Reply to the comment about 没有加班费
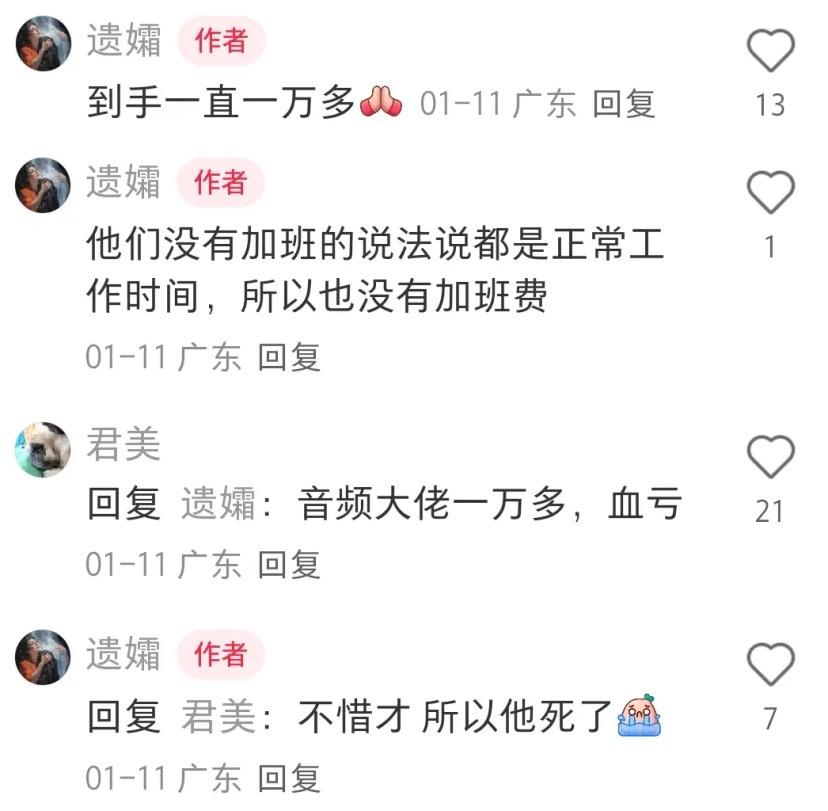The height and width of the screenshot is (811, 828). 289,357
